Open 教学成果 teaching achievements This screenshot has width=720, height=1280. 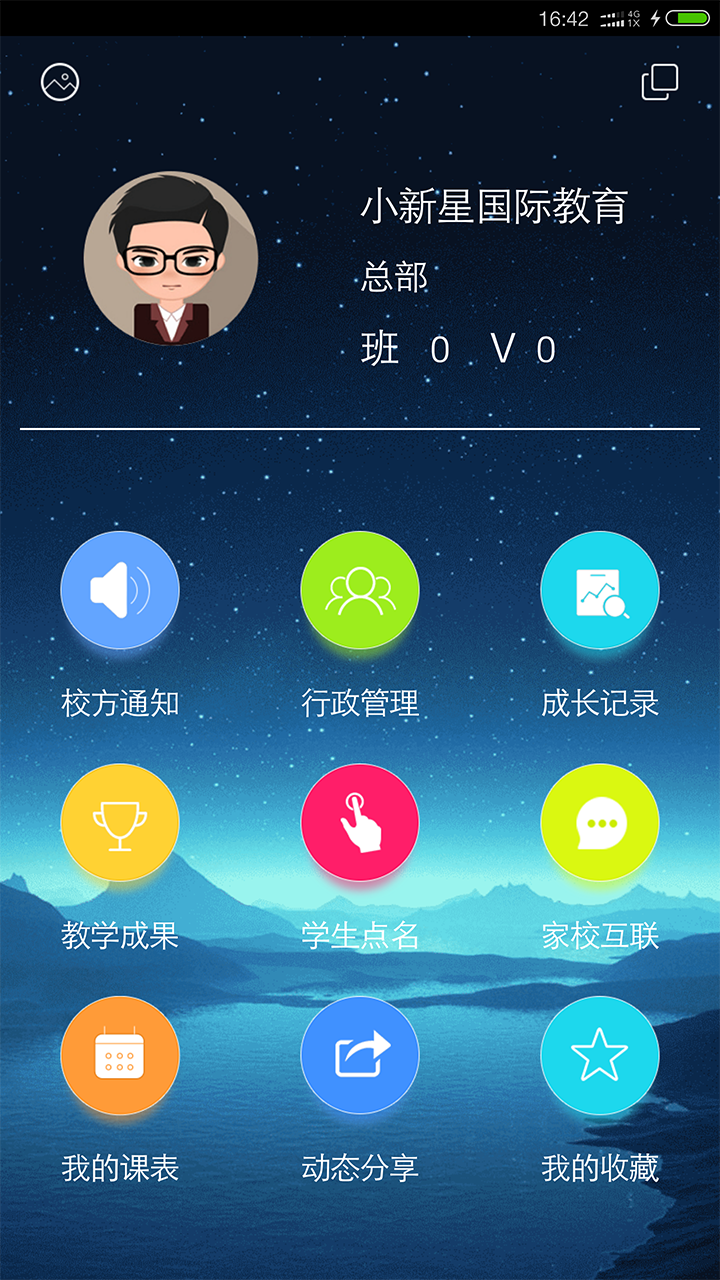[120, 823]
